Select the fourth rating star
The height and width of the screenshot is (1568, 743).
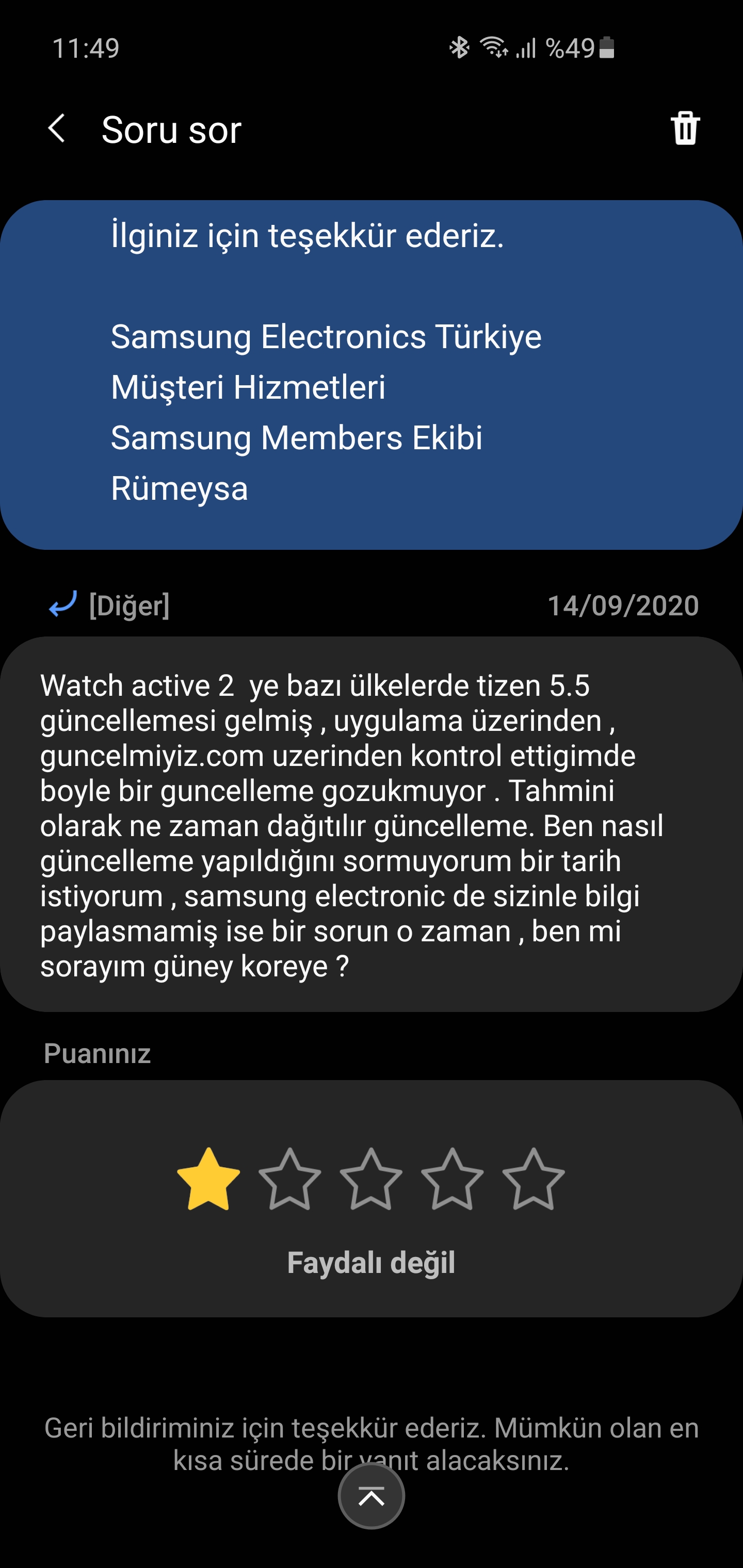pos(453,1180)
